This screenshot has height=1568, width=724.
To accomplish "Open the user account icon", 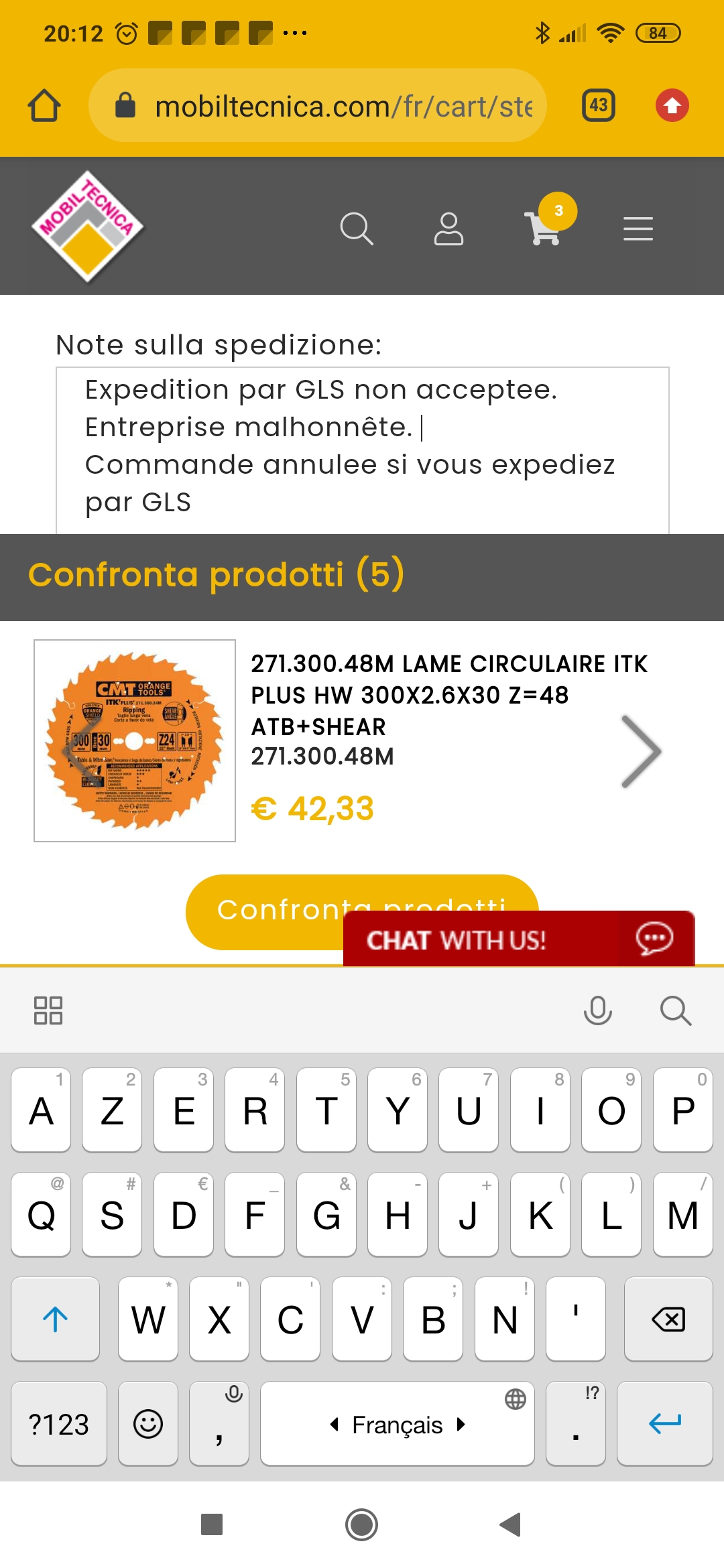I will tap(448, 229).
